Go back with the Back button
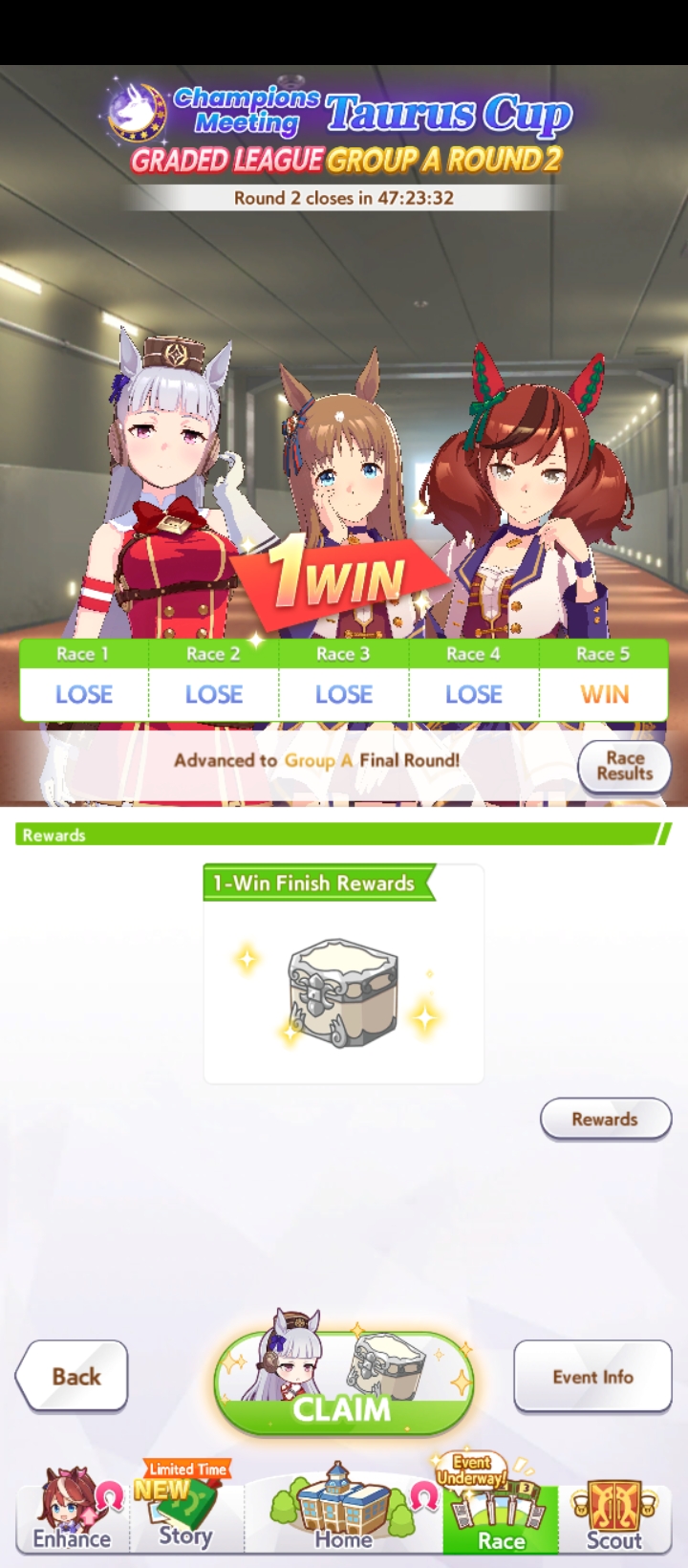The image size is (688, 1568). pyautogui.click(x=73, y=1376)
